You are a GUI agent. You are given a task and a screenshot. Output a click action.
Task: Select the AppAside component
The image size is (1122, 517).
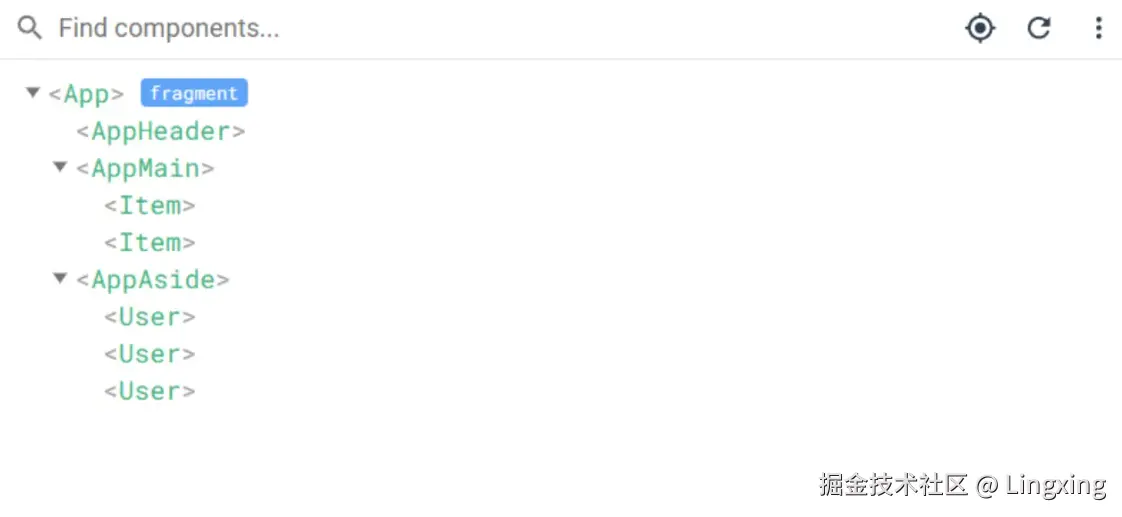(x=153, y=279)
